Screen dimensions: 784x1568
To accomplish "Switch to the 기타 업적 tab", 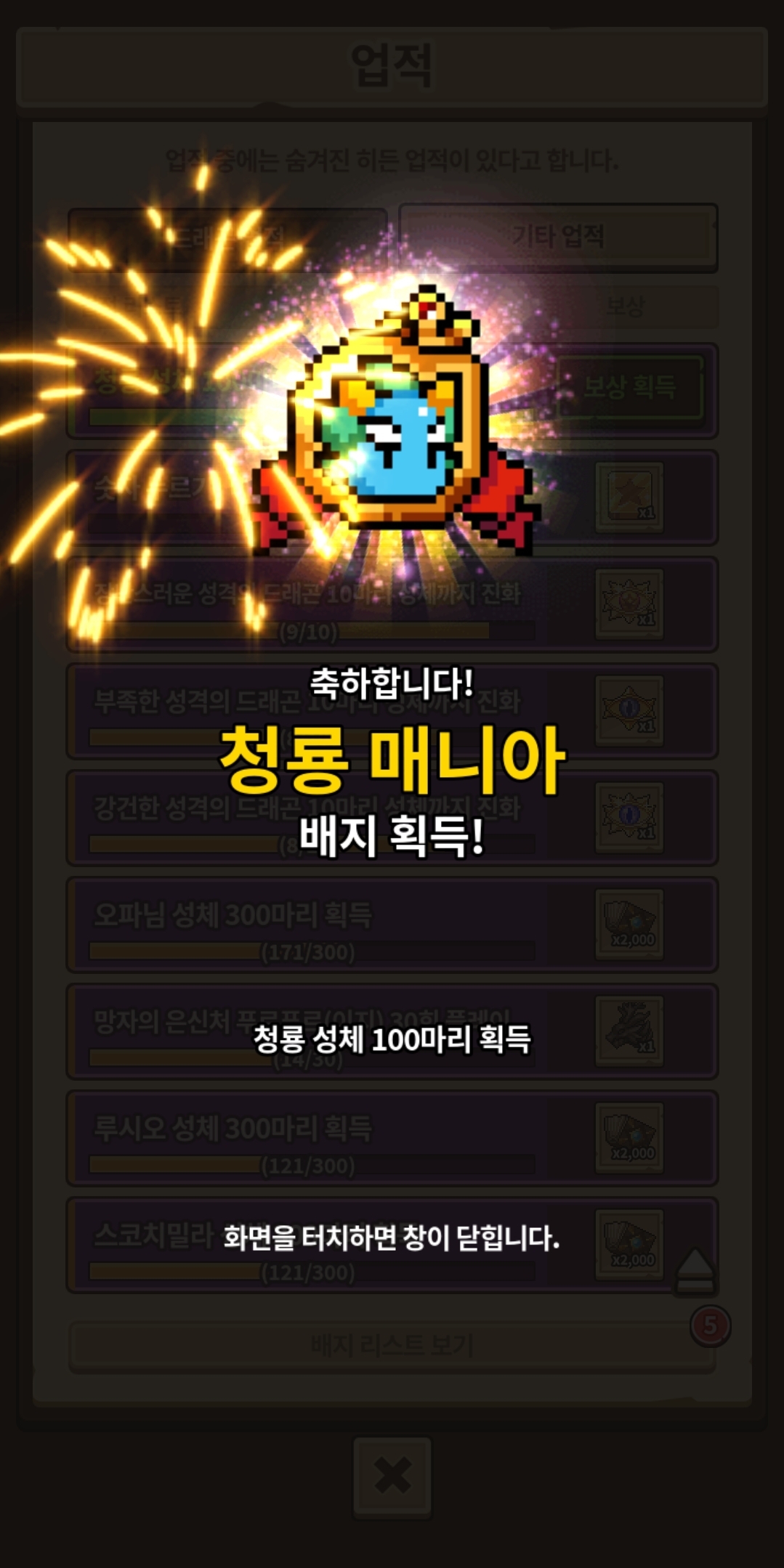I will tap(558, 237).
